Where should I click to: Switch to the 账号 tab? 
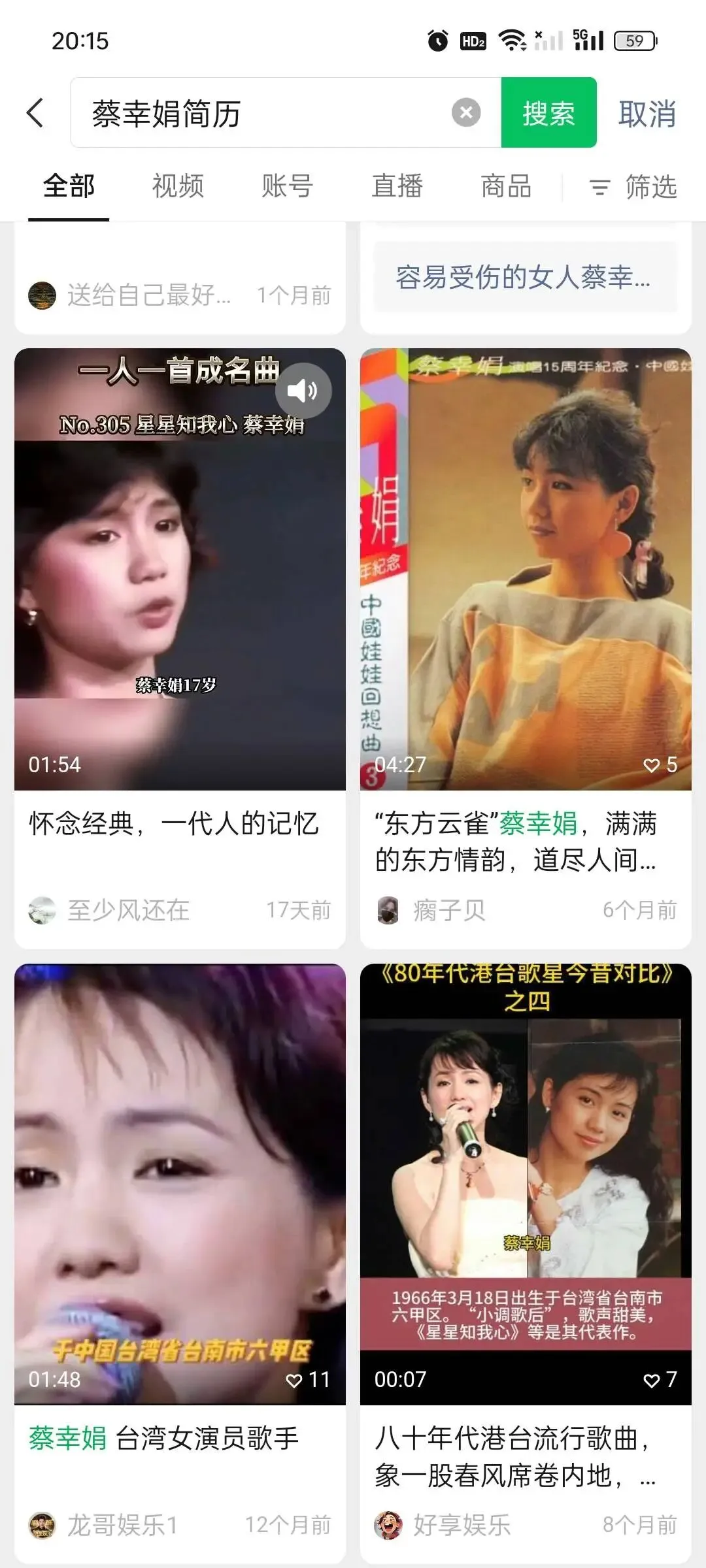[287, 186]
